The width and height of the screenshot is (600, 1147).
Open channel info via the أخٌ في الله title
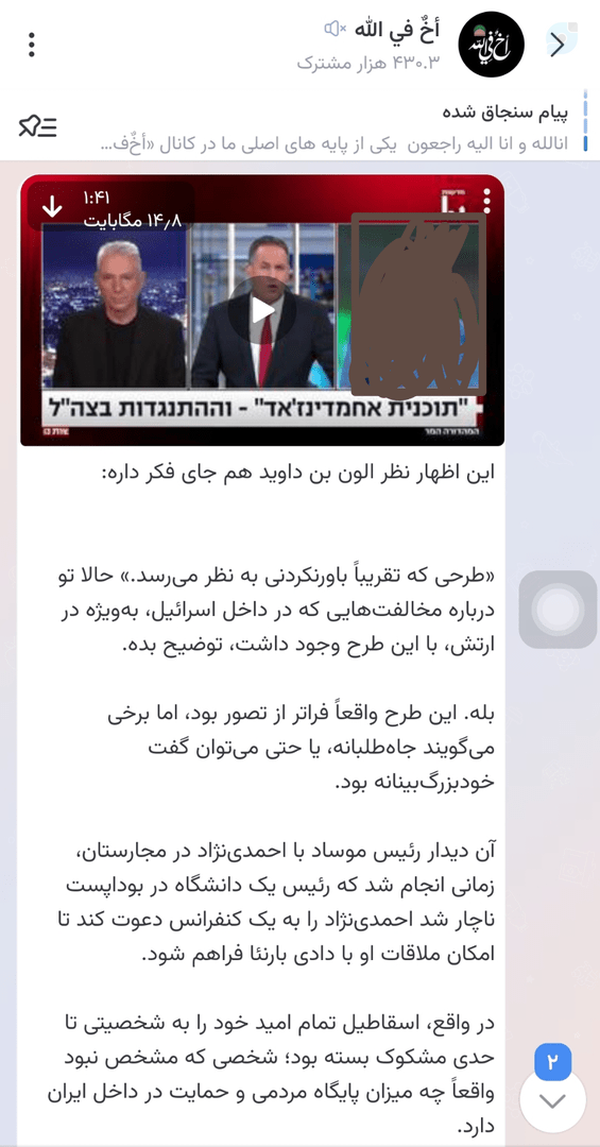(x=397, y=30)
